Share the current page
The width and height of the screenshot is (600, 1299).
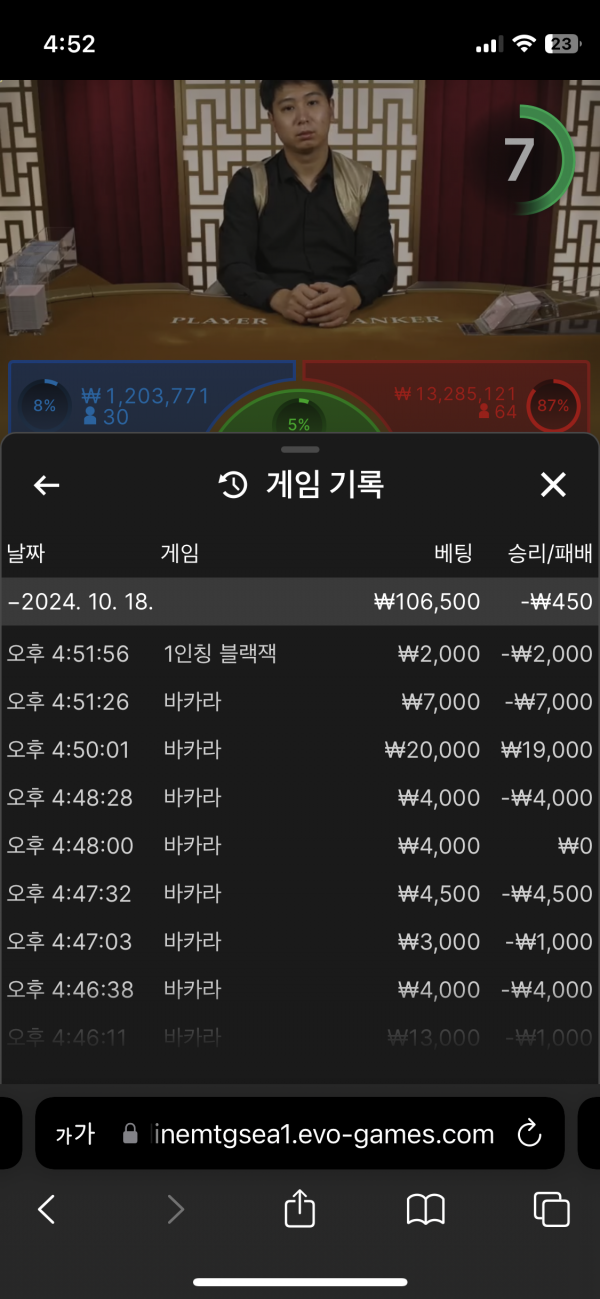point(300,1210)
